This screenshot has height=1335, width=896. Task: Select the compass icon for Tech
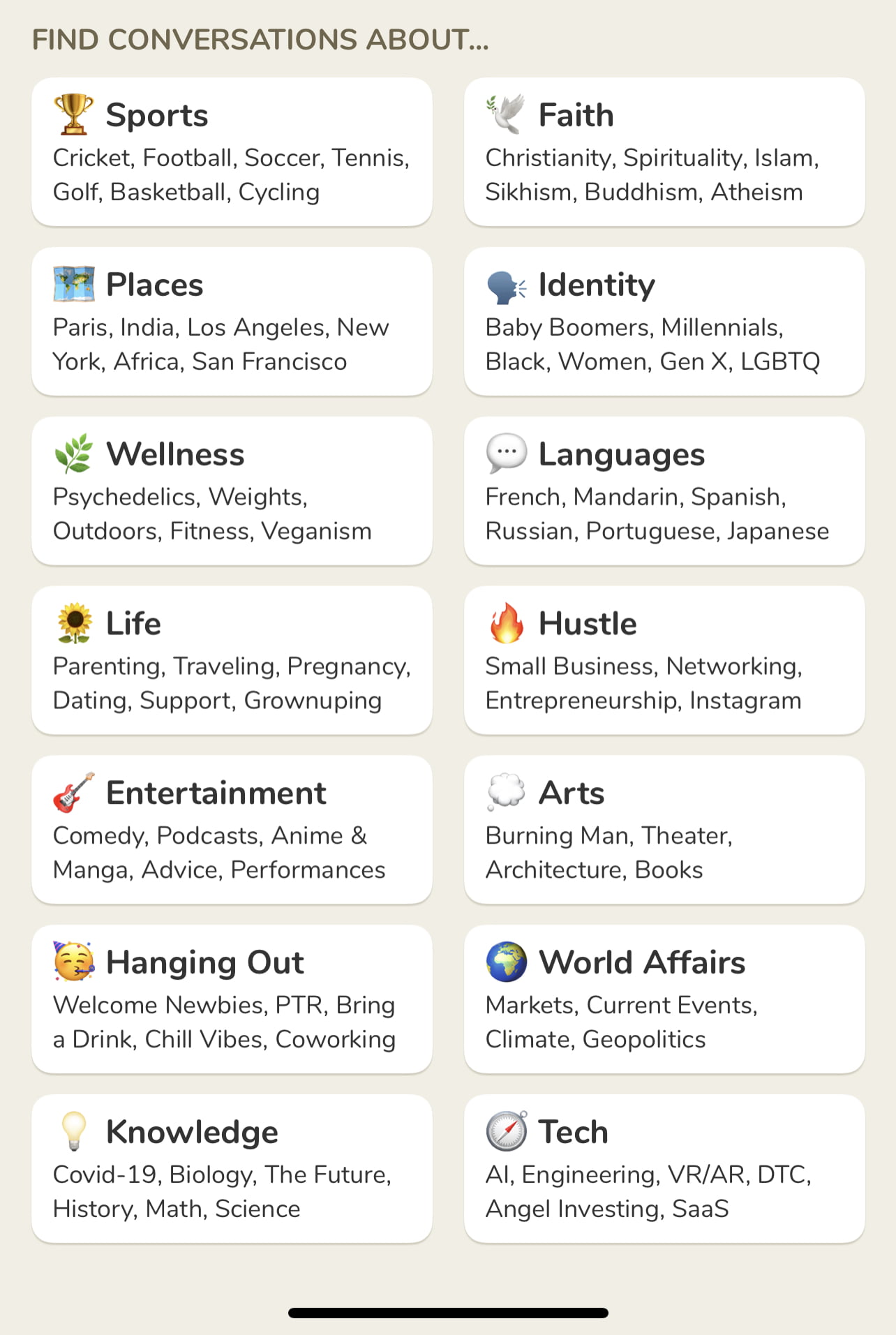coord(505,1131)
